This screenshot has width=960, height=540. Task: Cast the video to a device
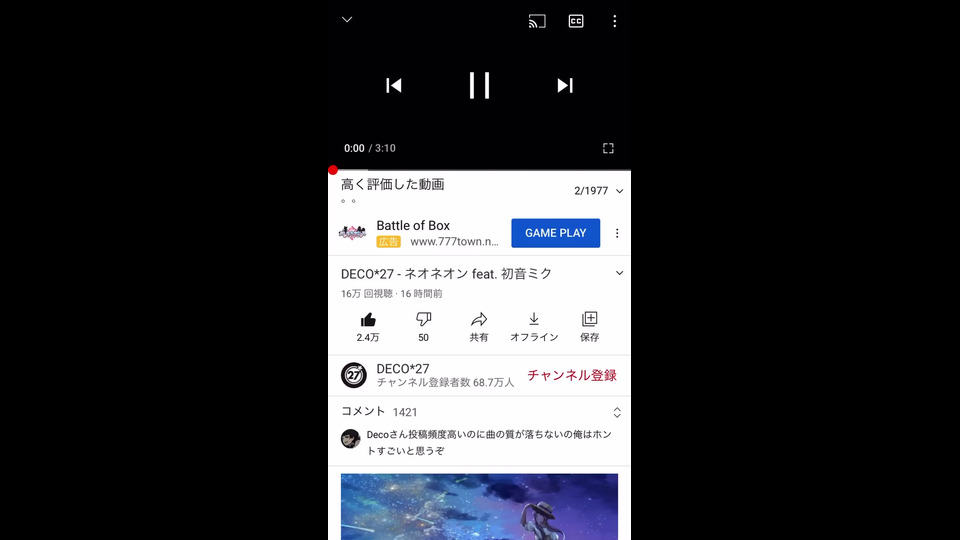[x=537, y=21]
